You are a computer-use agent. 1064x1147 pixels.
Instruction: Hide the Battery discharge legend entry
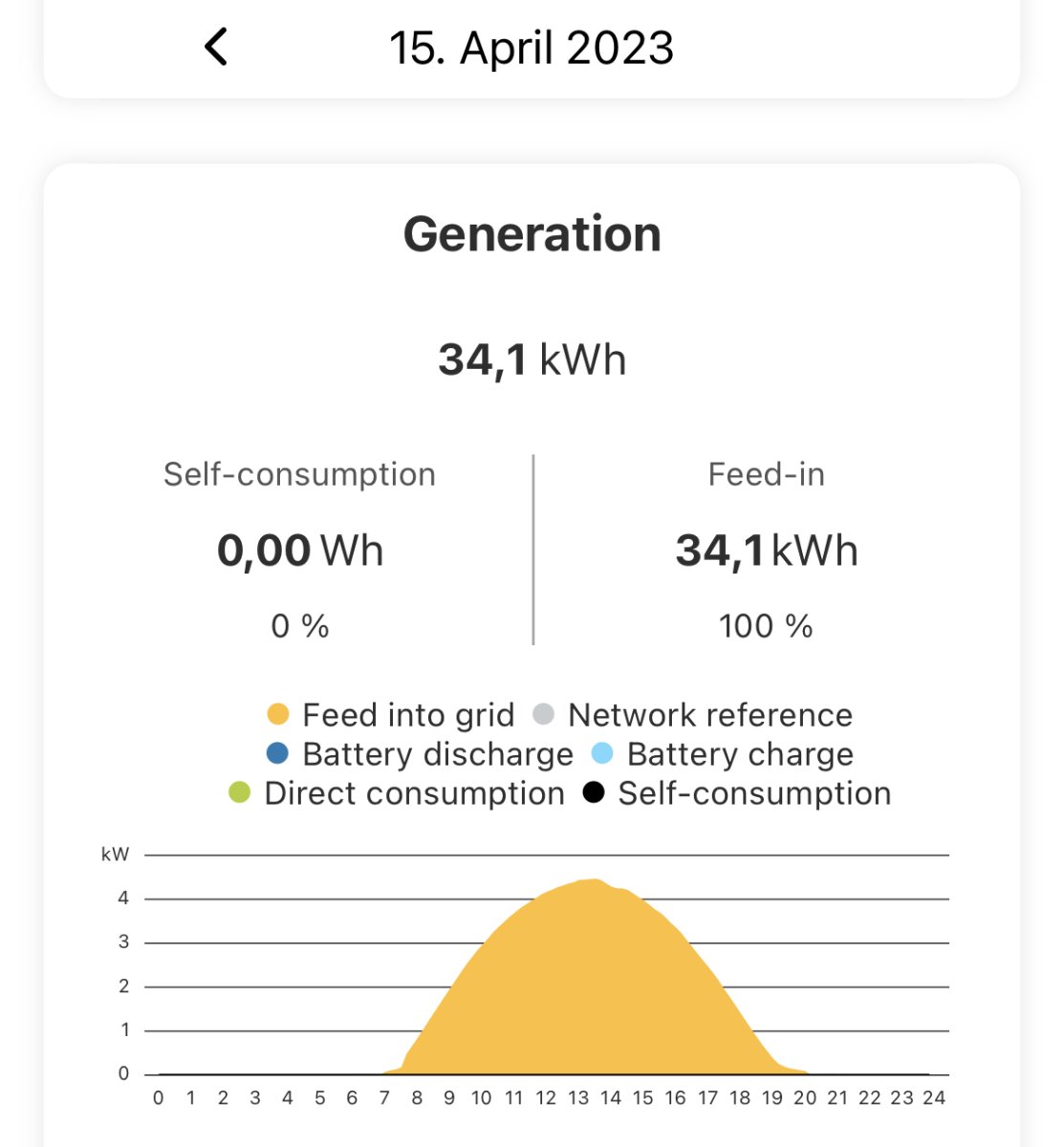[420, 754]
